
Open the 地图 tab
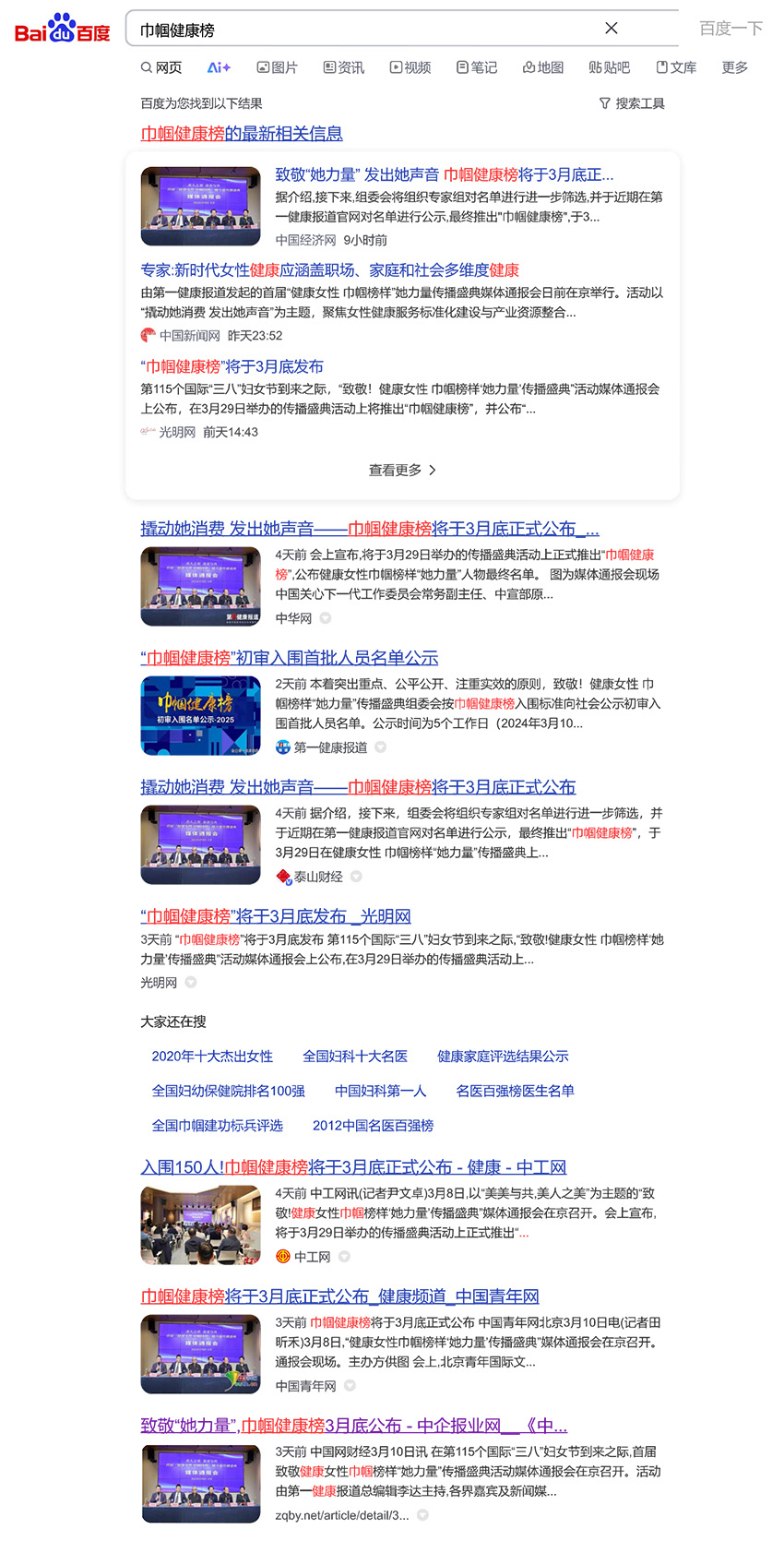(x=543, y=67)
